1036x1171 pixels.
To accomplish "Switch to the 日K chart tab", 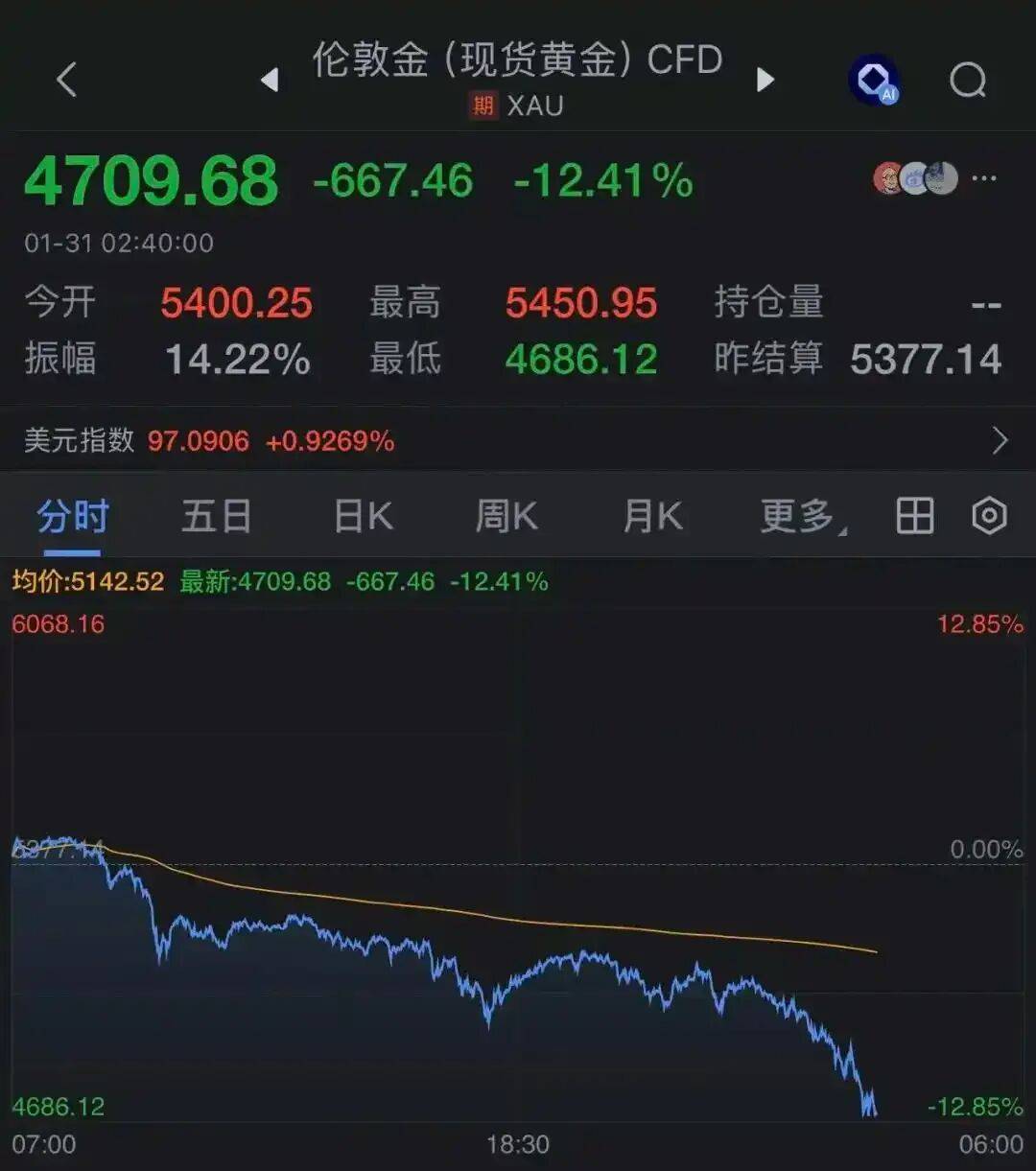I will (x=363, y=518).
